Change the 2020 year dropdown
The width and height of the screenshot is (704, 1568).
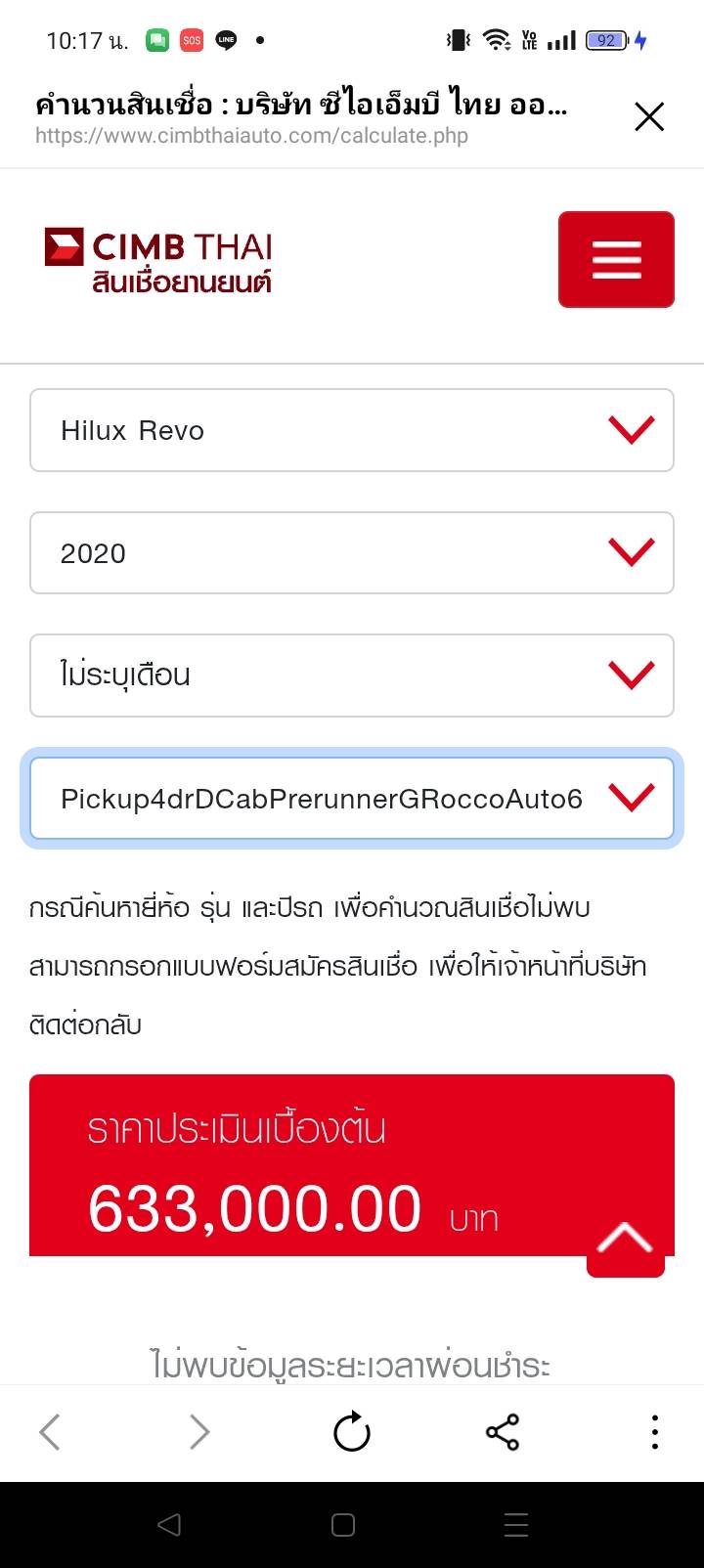(352, 553)
